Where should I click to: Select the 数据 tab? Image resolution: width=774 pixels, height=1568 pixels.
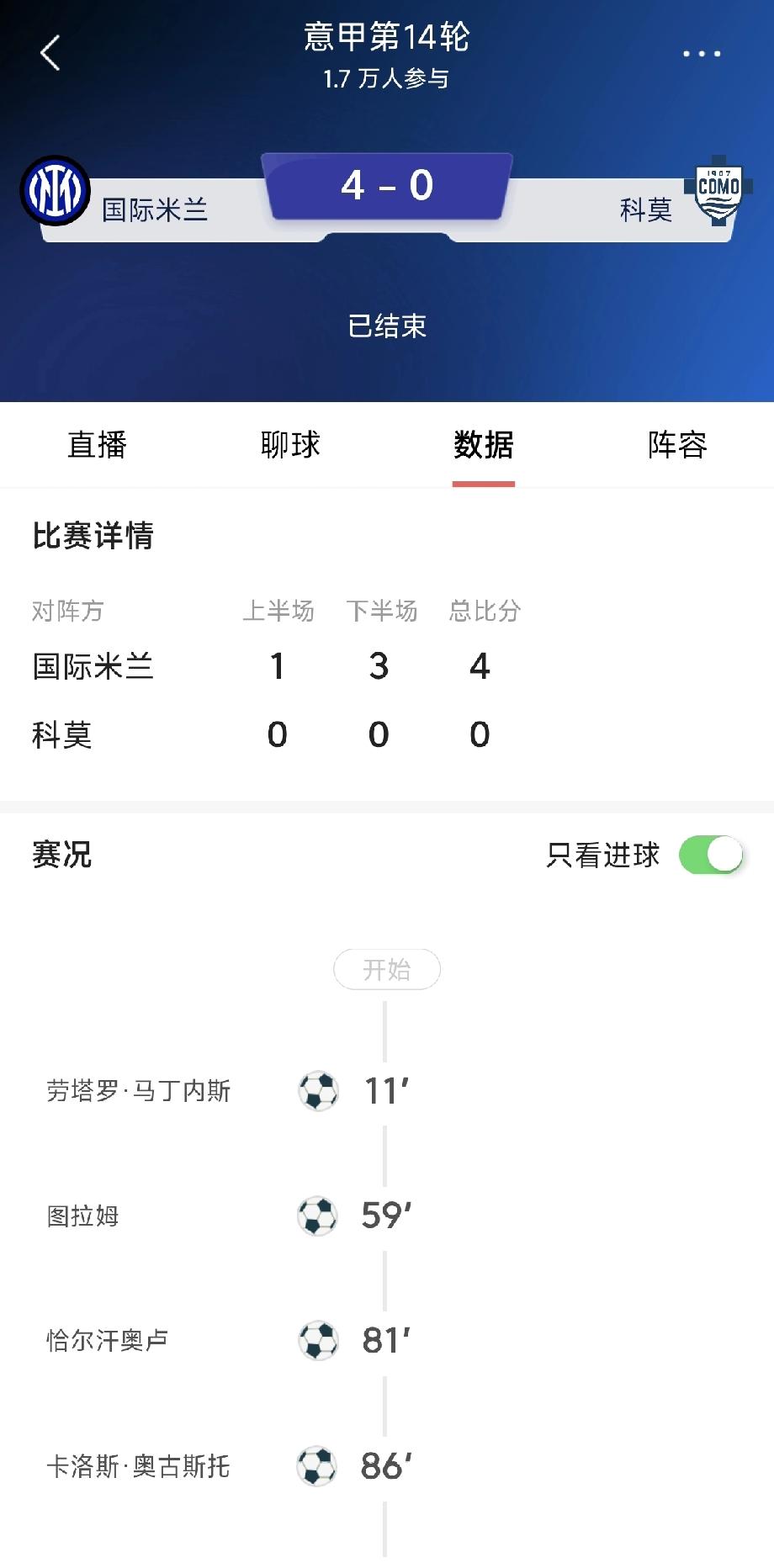[x=484, y=445]
